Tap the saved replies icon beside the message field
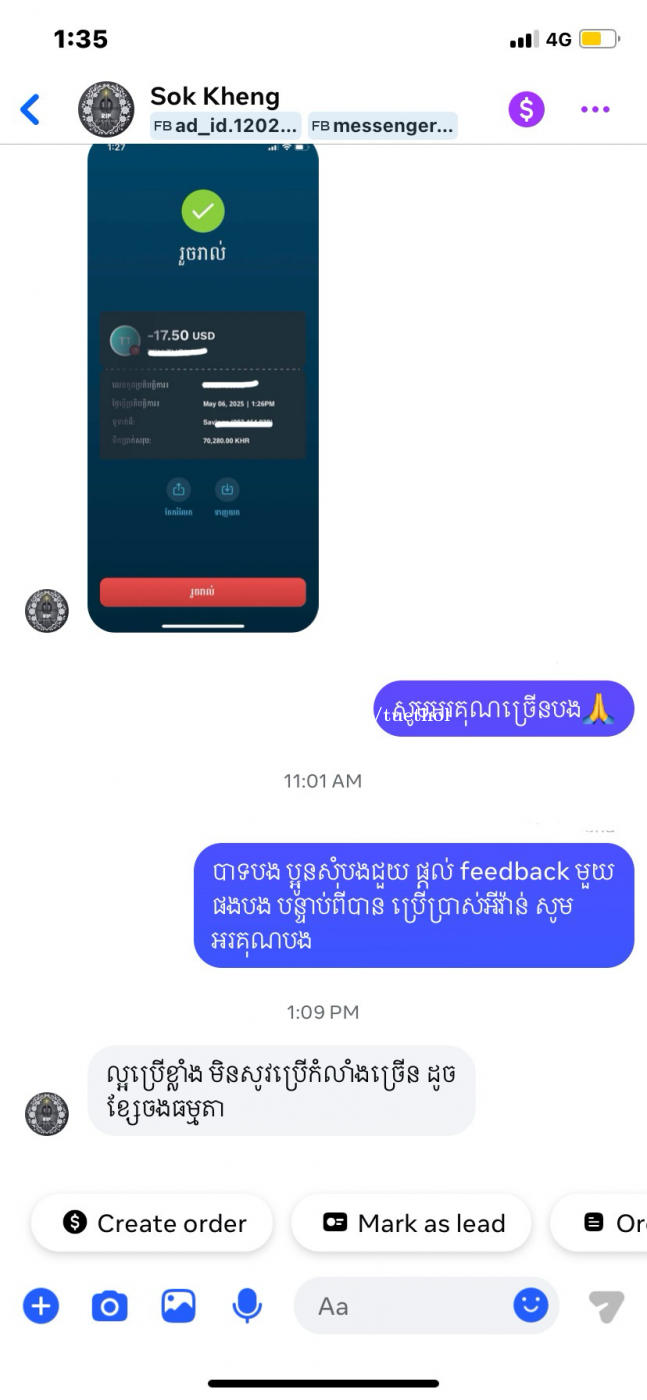Image resolution: width=647 pixels, height=1400 pixels. pos(606,1306)
